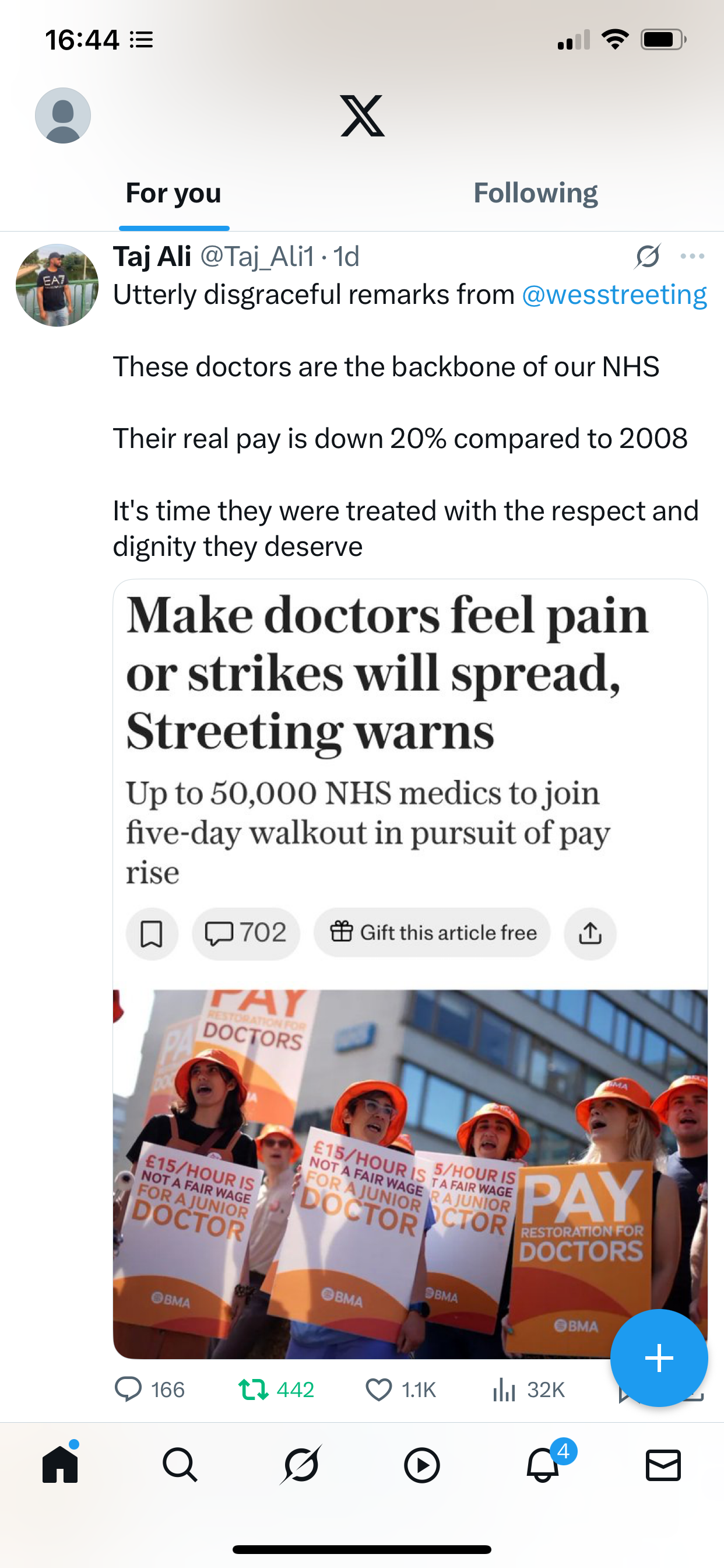Open direct messages envelope
This screenshot has width=724, height=1568.
click(663, 1465)
